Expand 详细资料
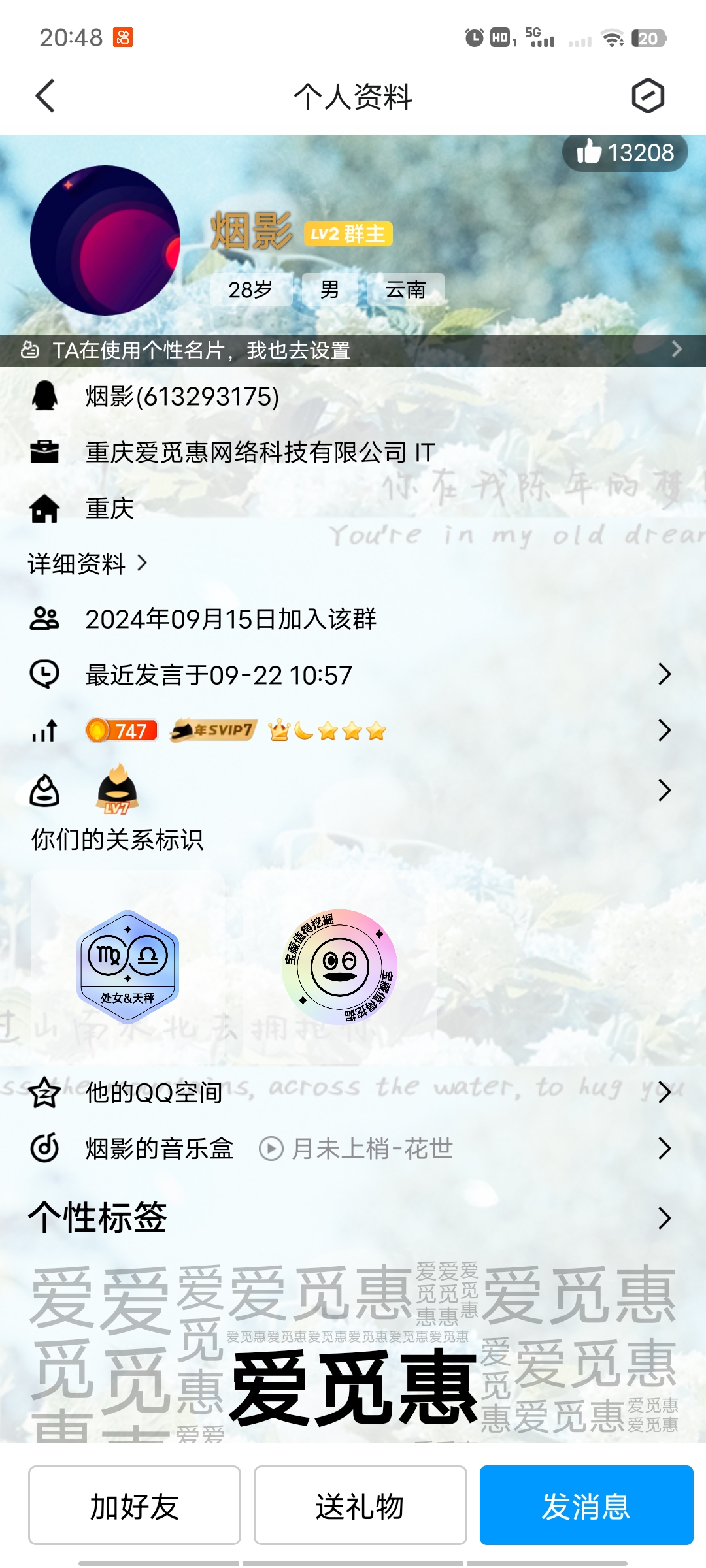 (x=88, y=563)
